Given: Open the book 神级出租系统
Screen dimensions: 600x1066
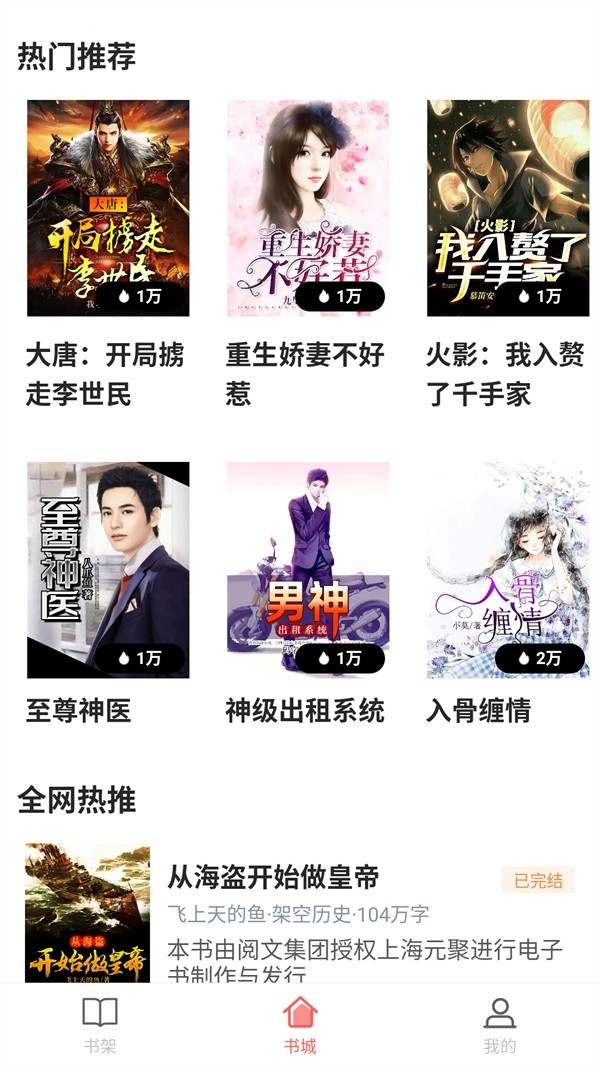Looking at the screenshot, I should click(x=308, y=570).
